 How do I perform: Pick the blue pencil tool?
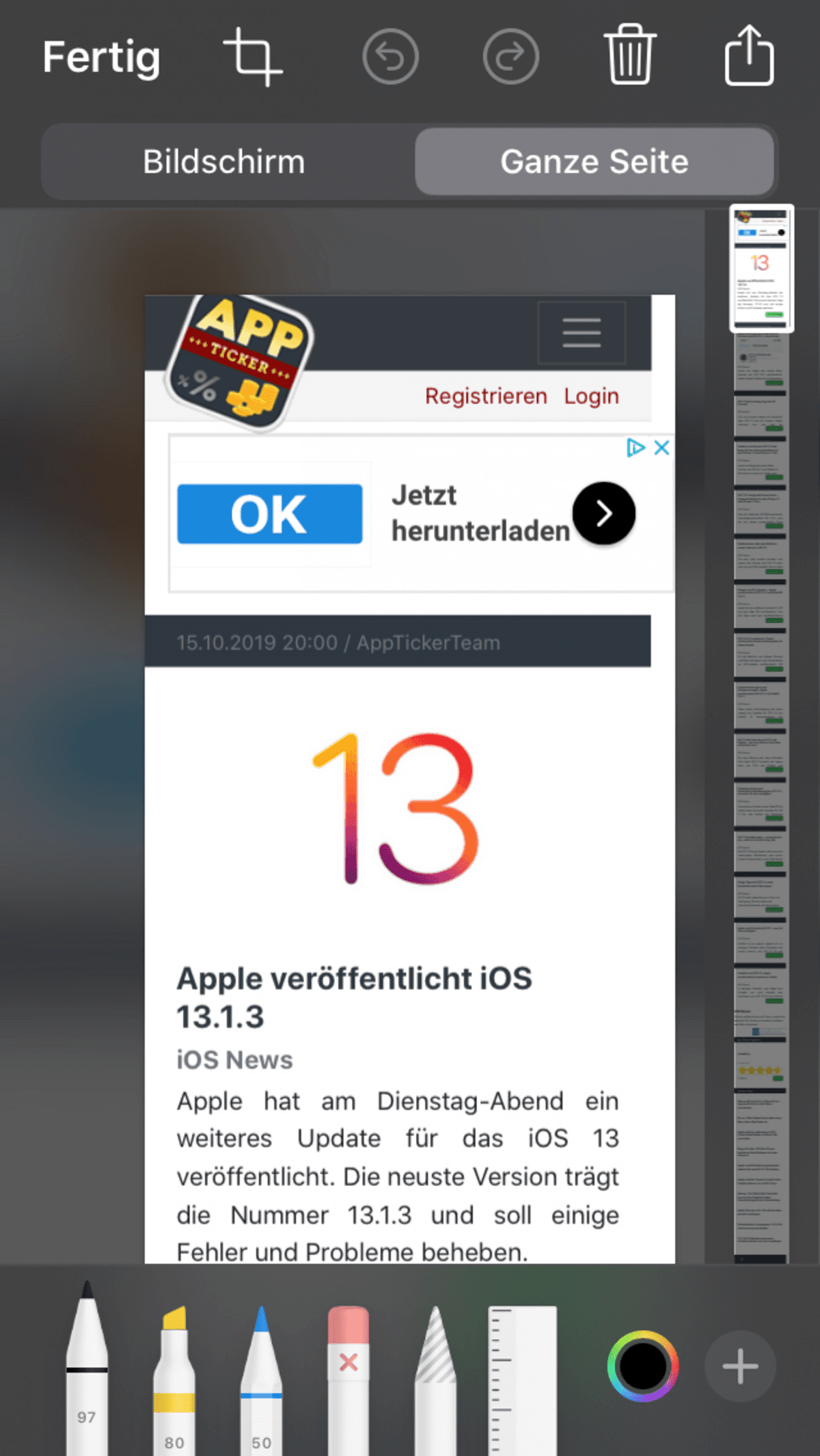pos(261,1379)
